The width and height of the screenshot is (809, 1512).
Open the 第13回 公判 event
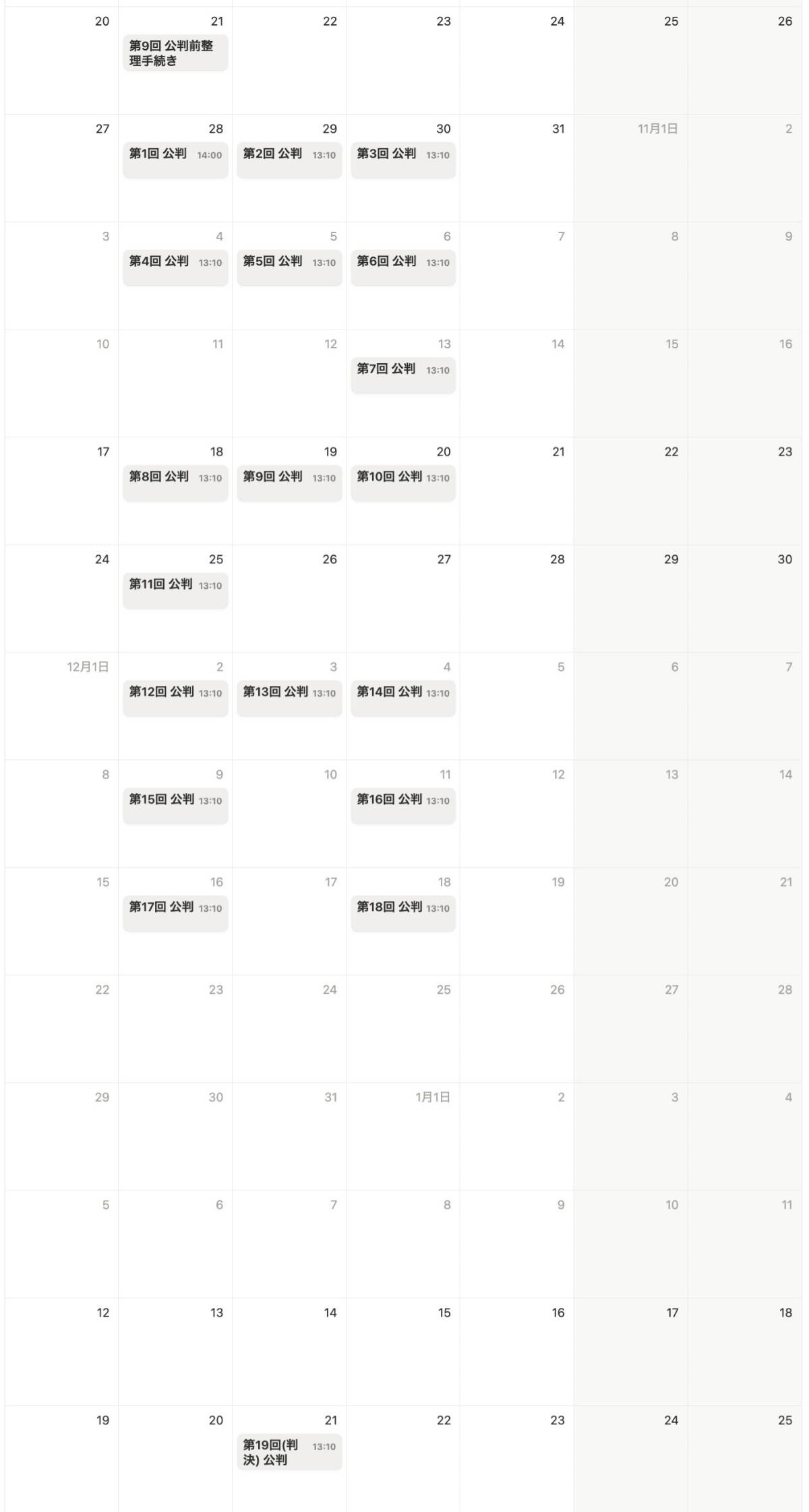click(x=289, y=697)
